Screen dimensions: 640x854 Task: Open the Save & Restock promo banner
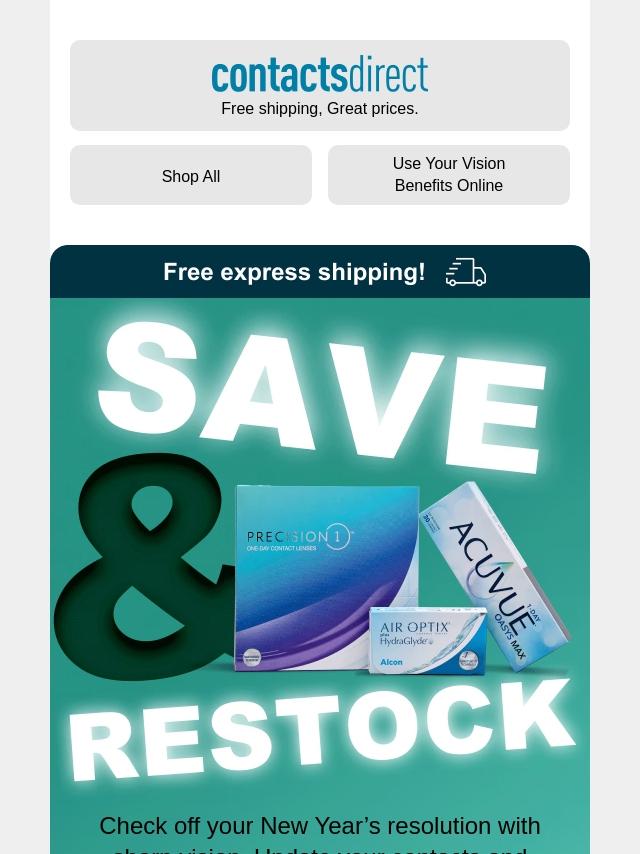click(319, 540)
